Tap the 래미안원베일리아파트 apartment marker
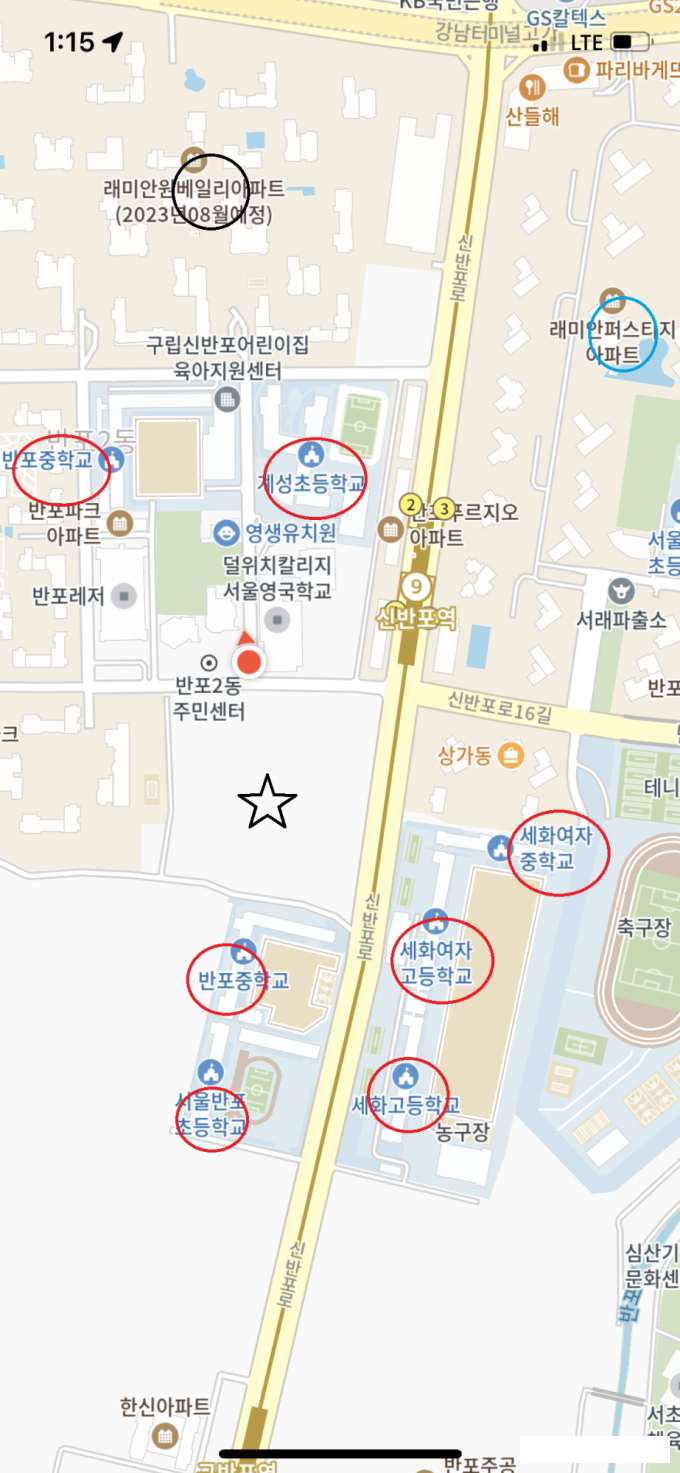 pos(193,158)
